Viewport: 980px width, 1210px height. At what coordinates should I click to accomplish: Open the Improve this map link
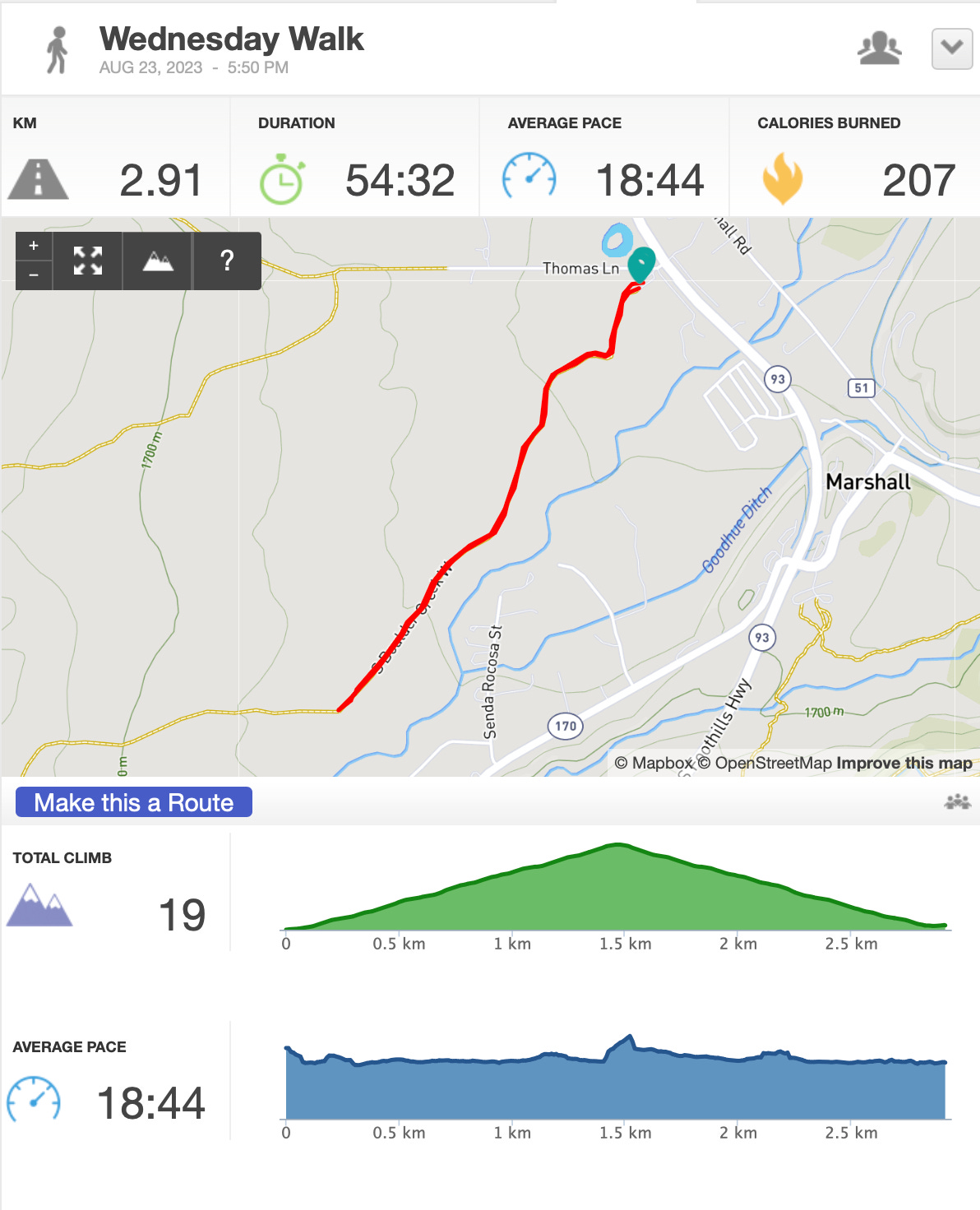click(x=904, y=763)
